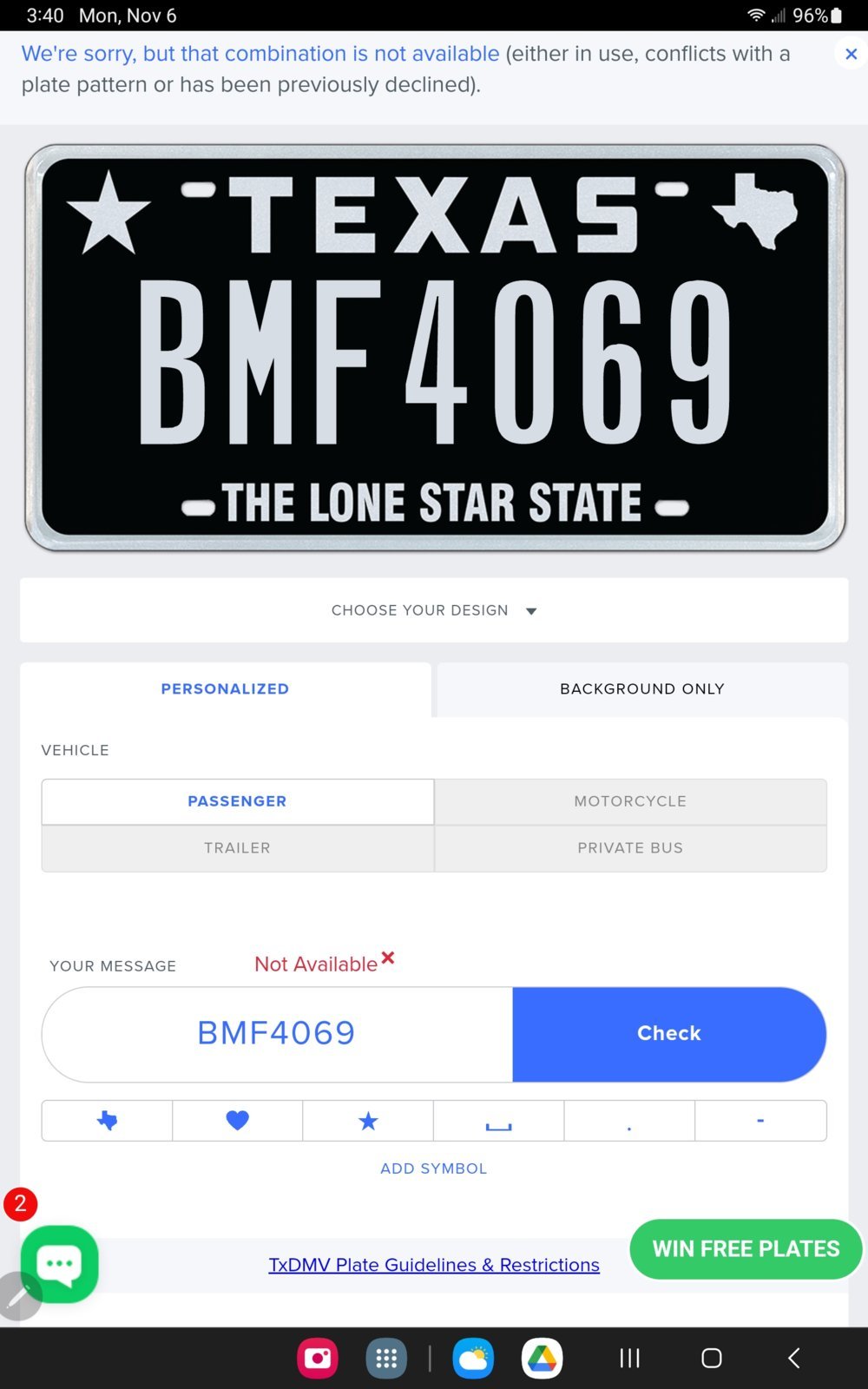The image size is (868, 1389).
Task: Tap the blue Check button
Action: [668, 1033]
